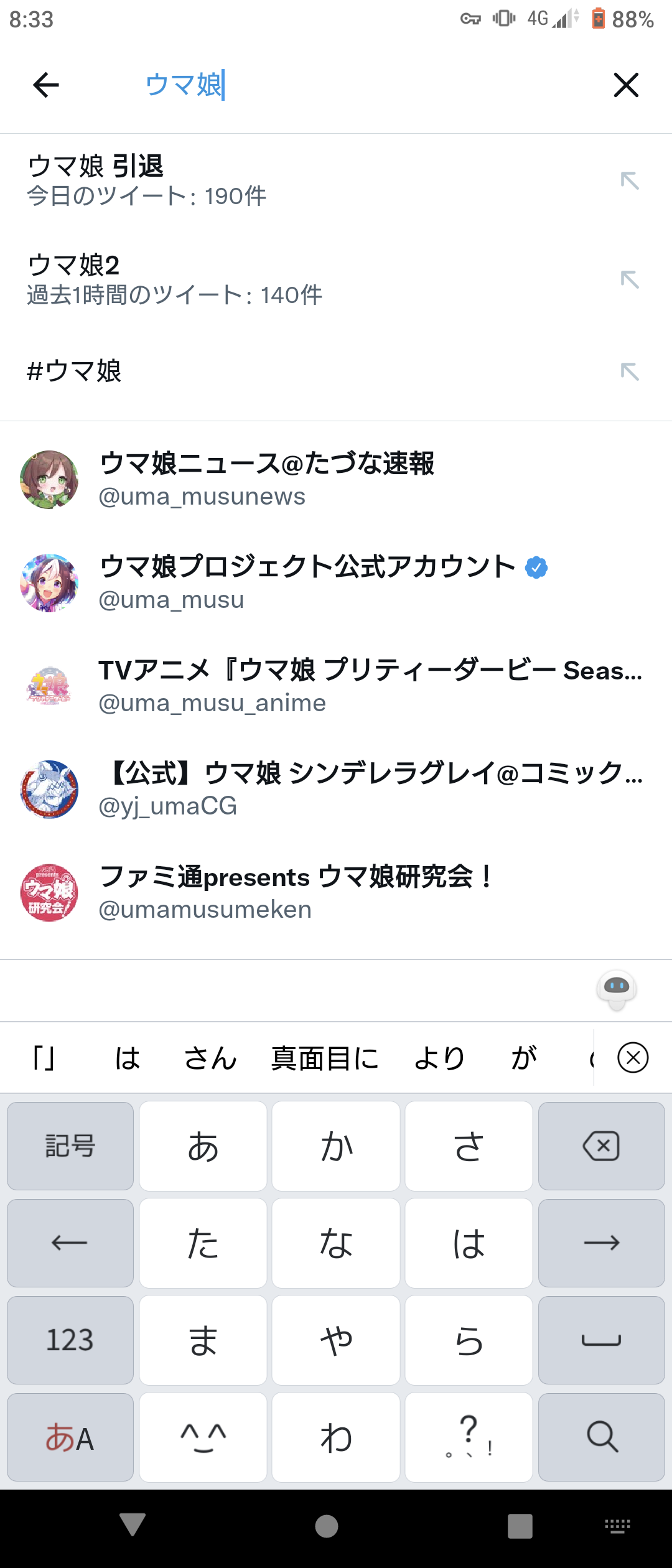
Task: Tap the system home button
Action: pos(327,1526)
